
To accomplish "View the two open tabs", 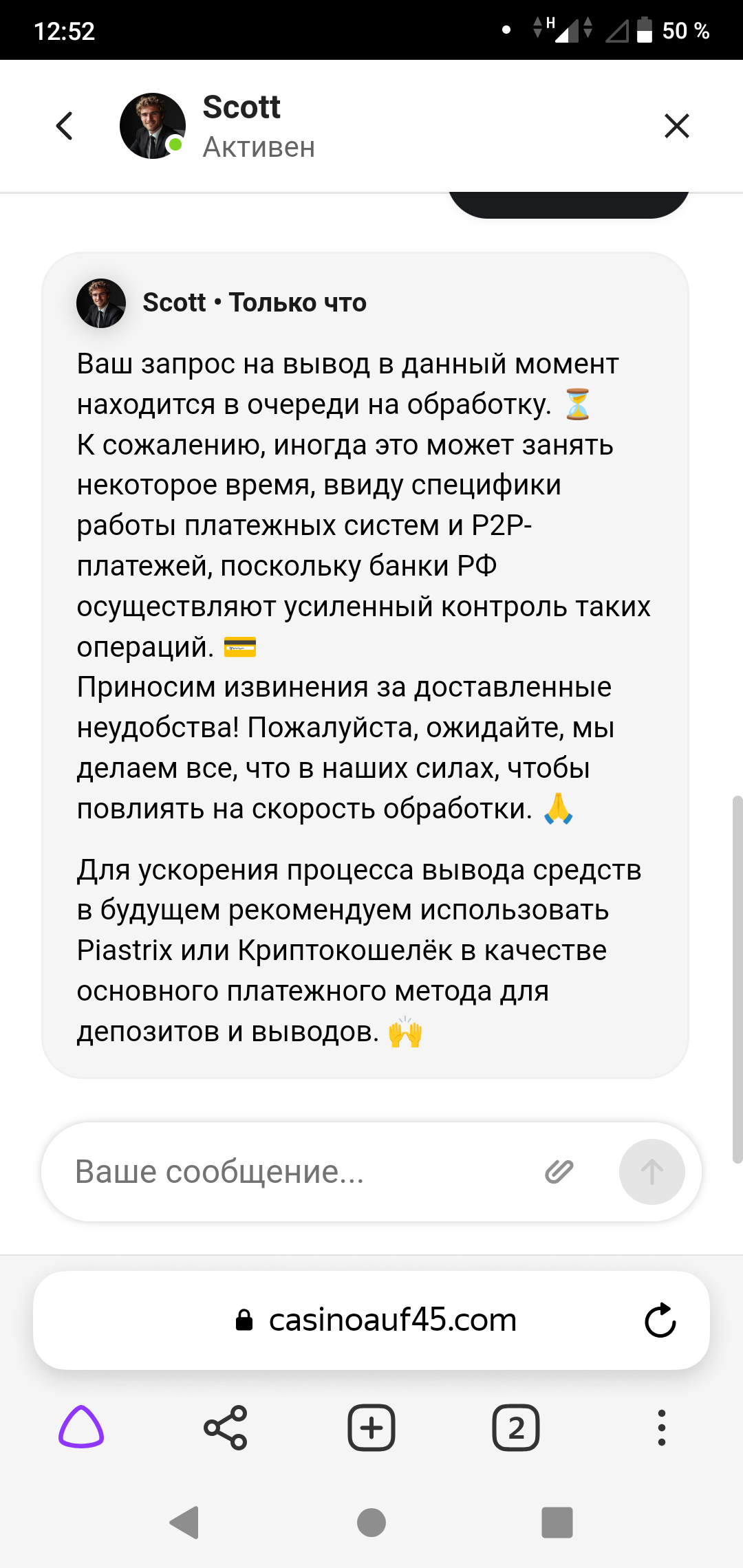I will (516, 1428).
